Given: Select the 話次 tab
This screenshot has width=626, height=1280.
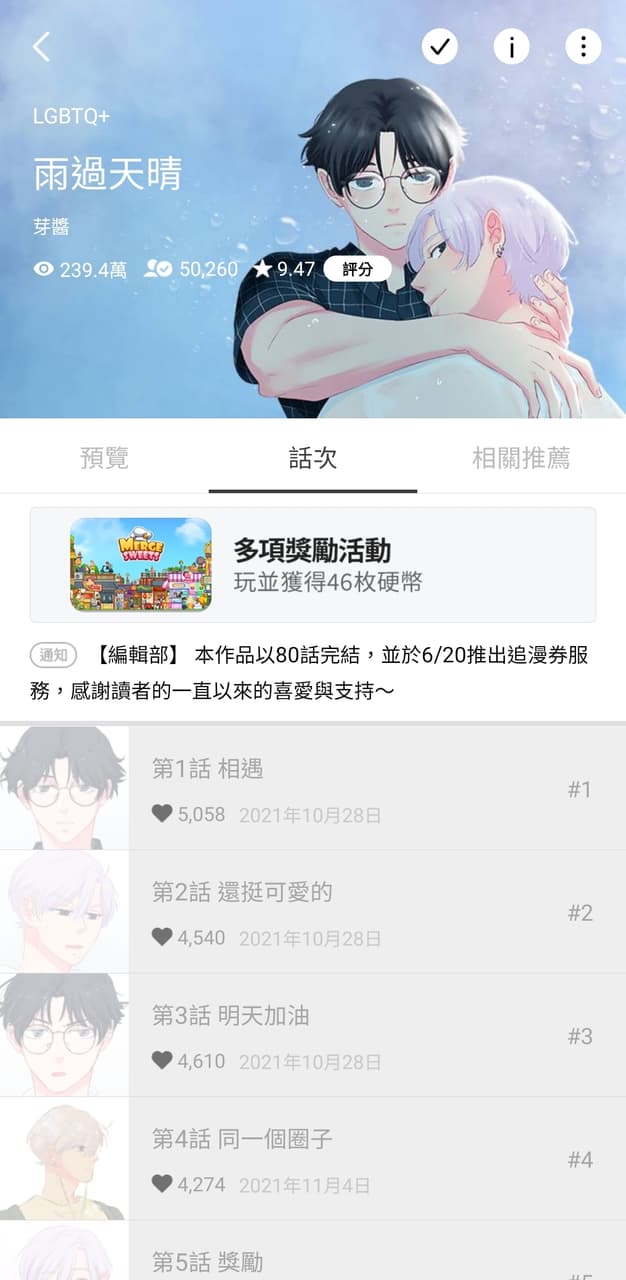Looking at the screenshot, I should pos(313,458).
